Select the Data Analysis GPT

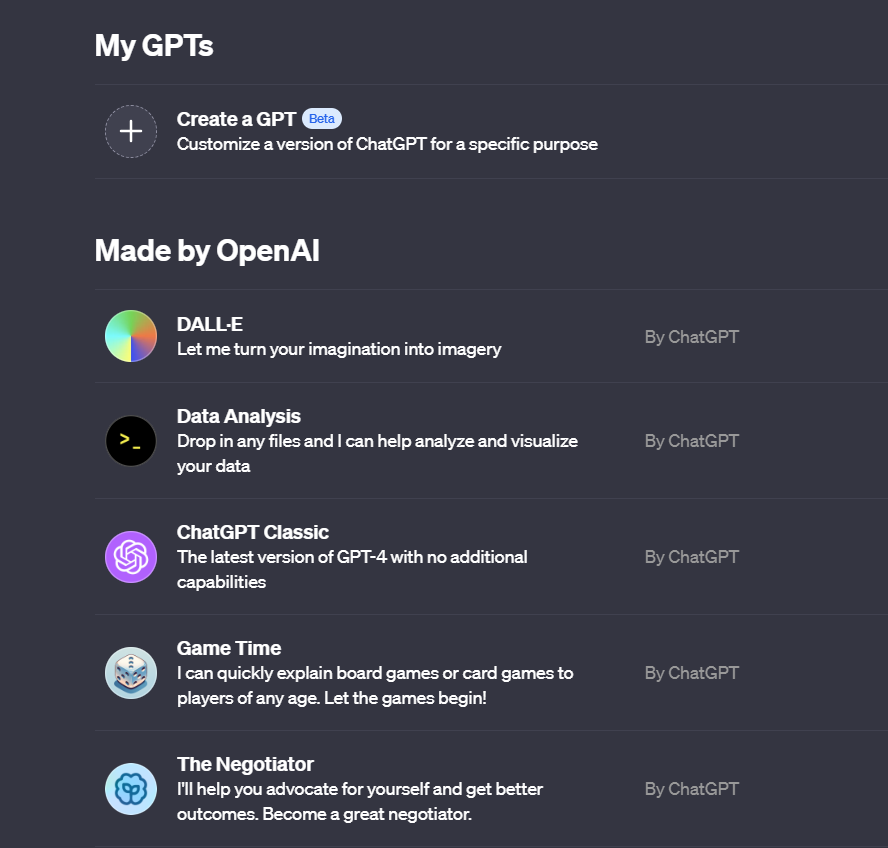pos(238,416)
